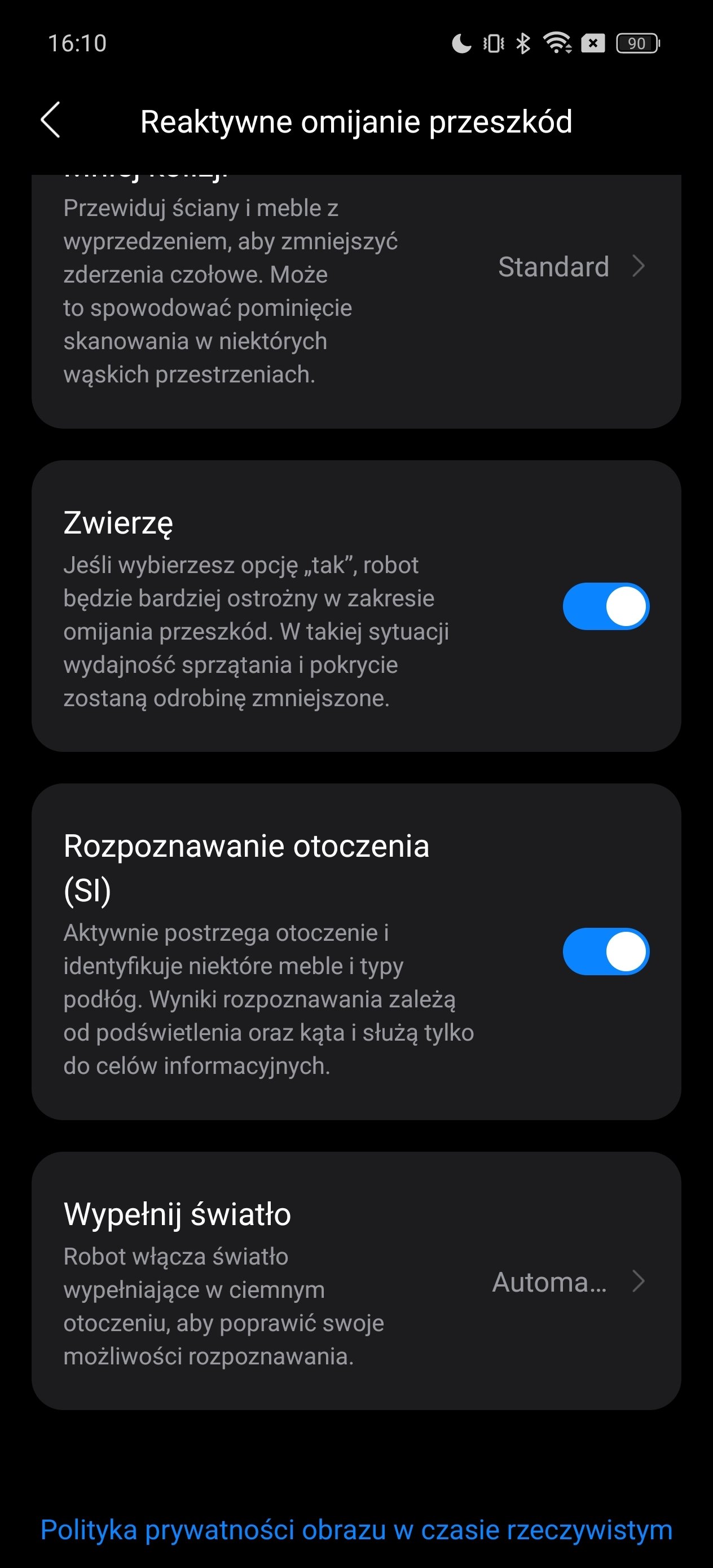Open Polityka prywatności obrazu w czasie rzeczywistym
Image resolution: width=713 pixels, height=1568 pixels.
[x=356, y=1530]
